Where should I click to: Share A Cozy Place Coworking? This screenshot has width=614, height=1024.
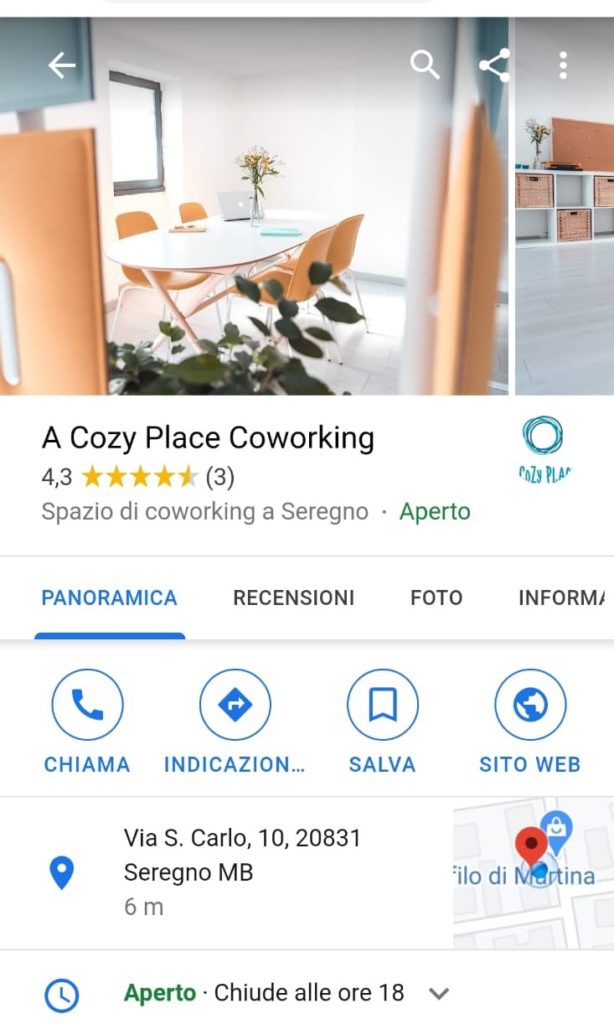coord(493,66)
